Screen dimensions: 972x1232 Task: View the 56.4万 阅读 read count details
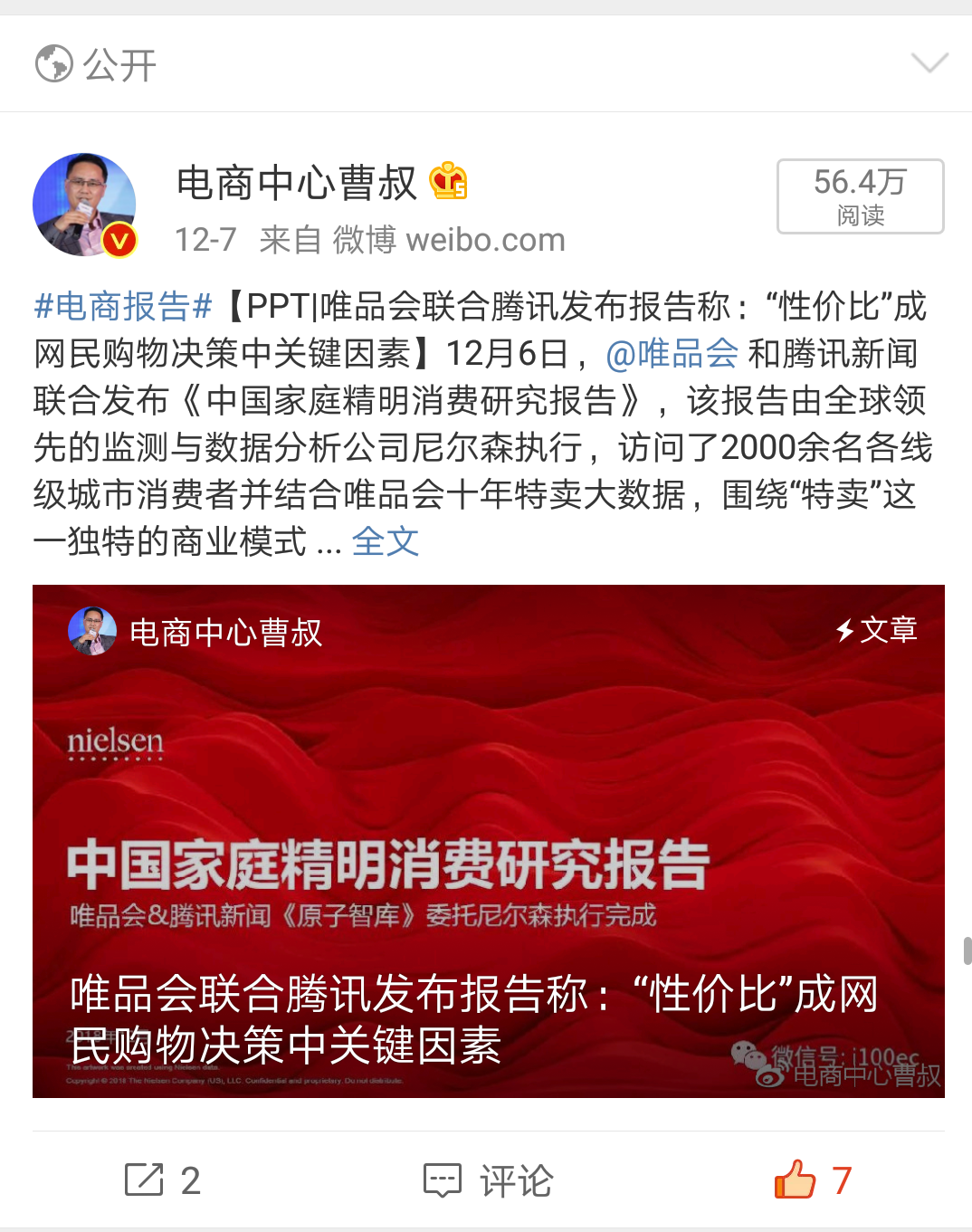click(x=860, y=196)
